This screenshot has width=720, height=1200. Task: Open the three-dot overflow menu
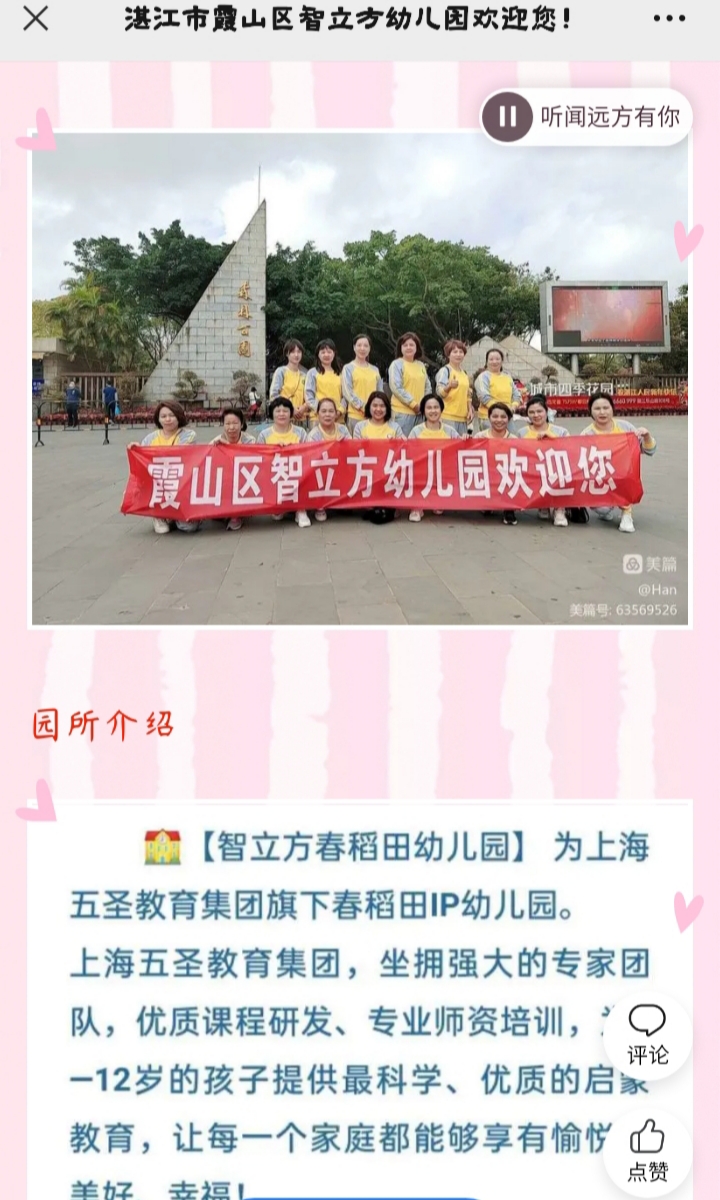pyautogui.click(x=669, y=18)
